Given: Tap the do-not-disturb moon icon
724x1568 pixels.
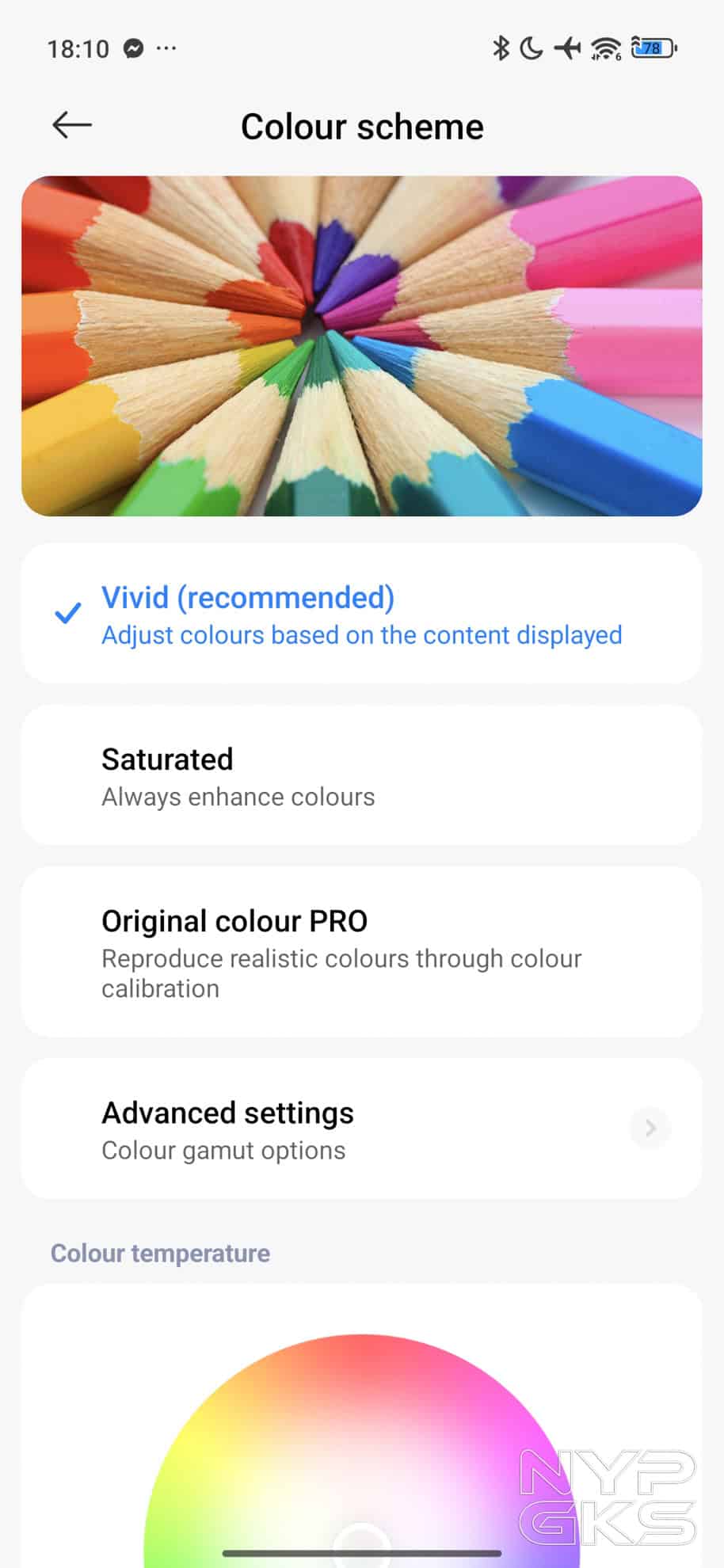Looking at the screenshot, I should coord(530,48).
